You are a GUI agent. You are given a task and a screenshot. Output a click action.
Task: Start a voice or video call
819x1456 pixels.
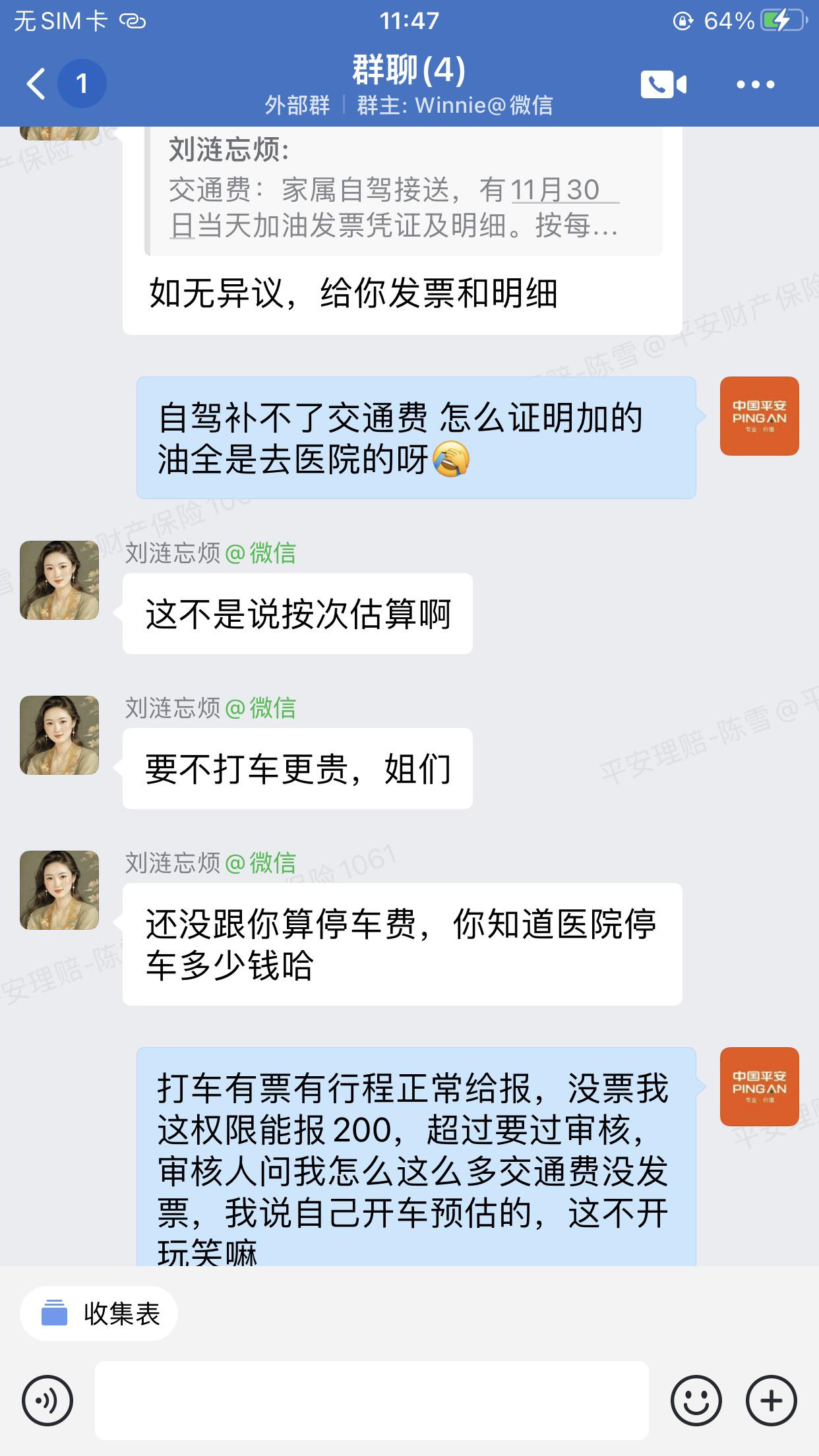coord(663,84)
